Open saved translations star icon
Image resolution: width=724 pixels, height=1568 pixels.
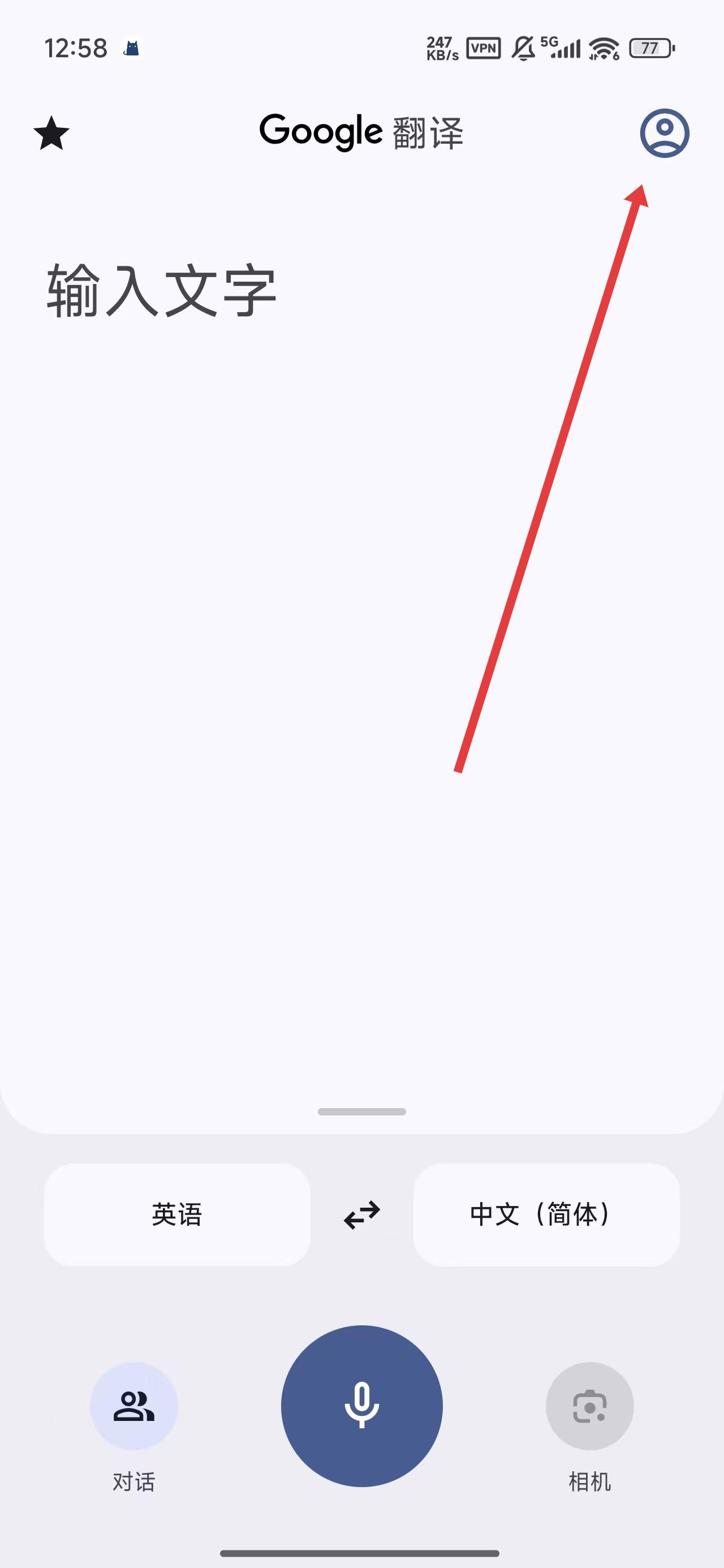51,133
